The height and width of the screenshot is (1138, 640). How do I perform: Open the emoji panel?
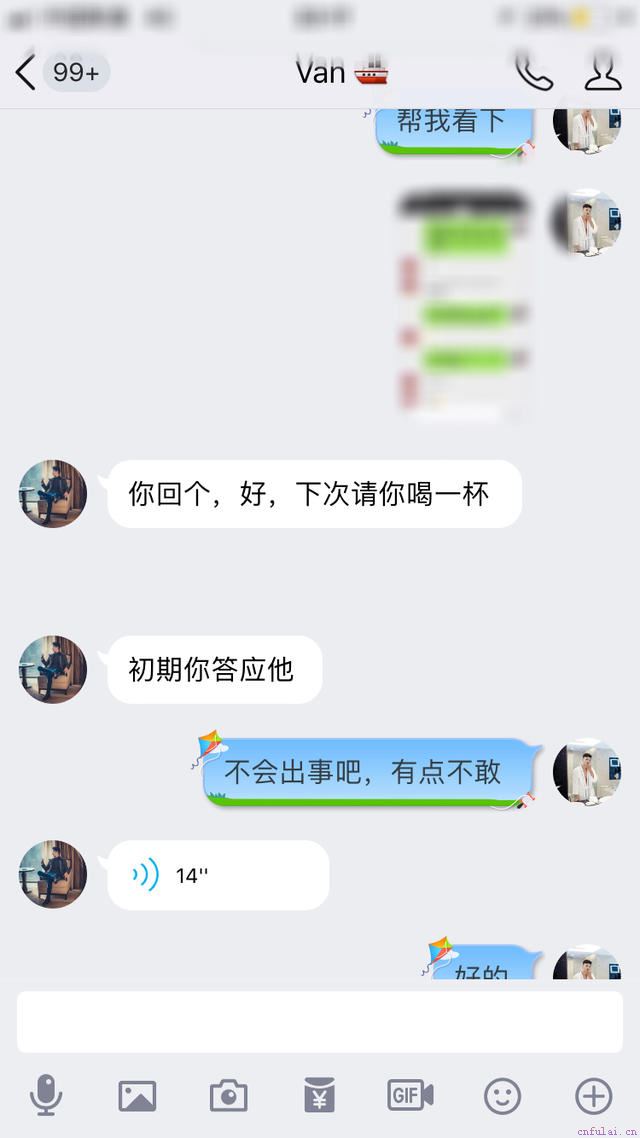pyautogui.click(x=502, y=1096)
